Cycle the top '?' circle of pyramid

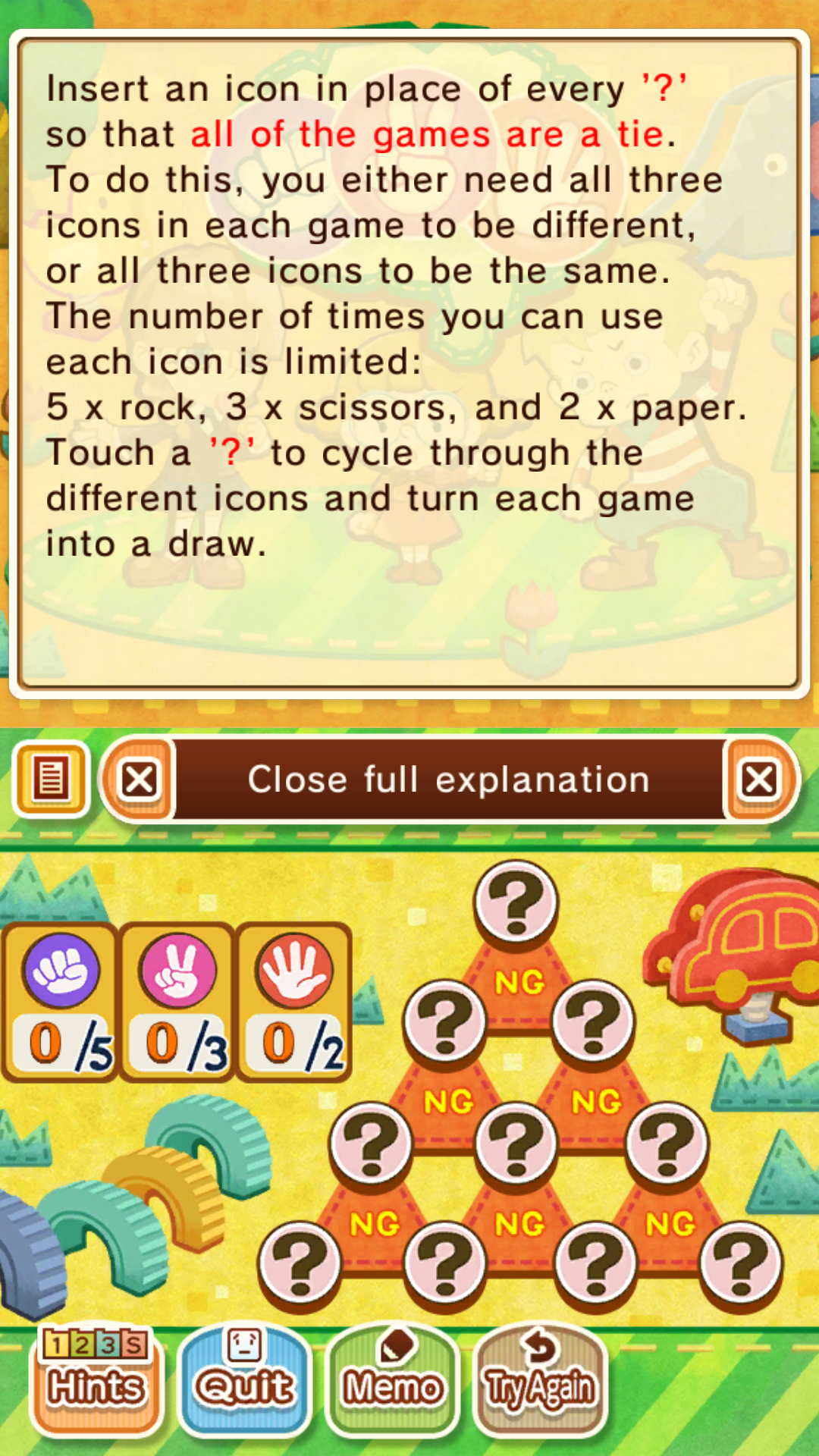(516, 902)
